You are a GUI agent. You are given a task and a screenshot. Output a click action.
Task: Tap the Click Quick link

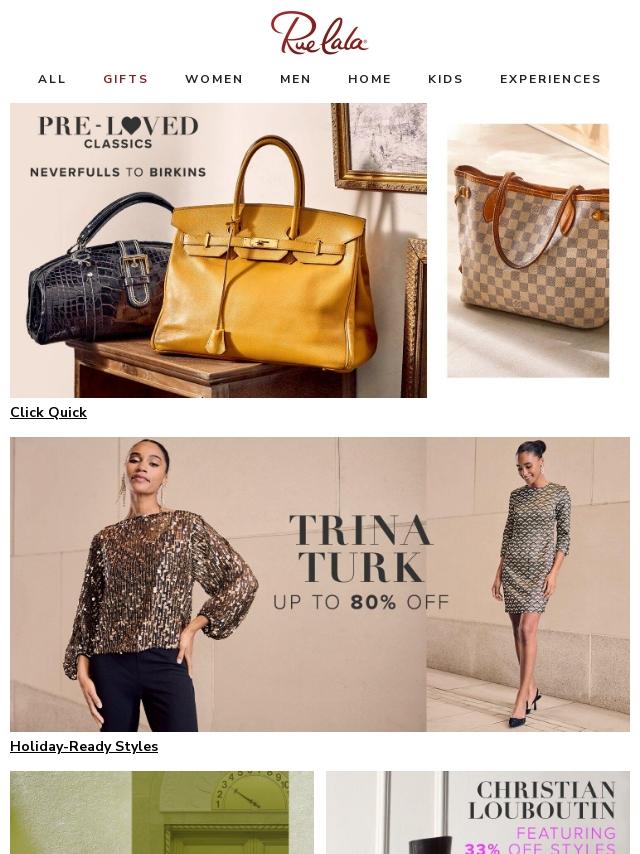48,412
